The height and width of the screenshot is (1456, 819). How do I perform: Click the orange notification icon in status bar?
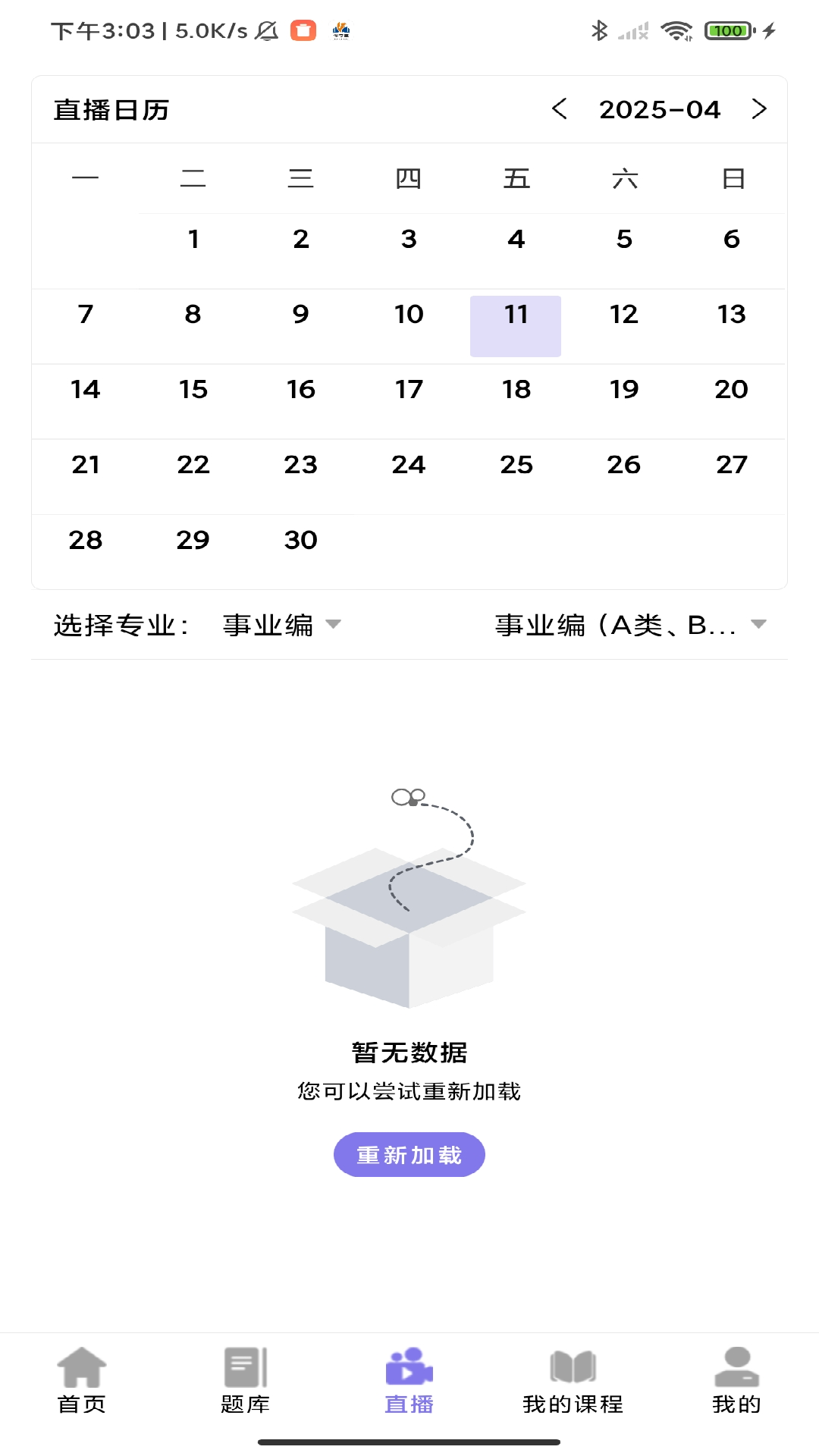pyautogui.click(x=303, y=31)
